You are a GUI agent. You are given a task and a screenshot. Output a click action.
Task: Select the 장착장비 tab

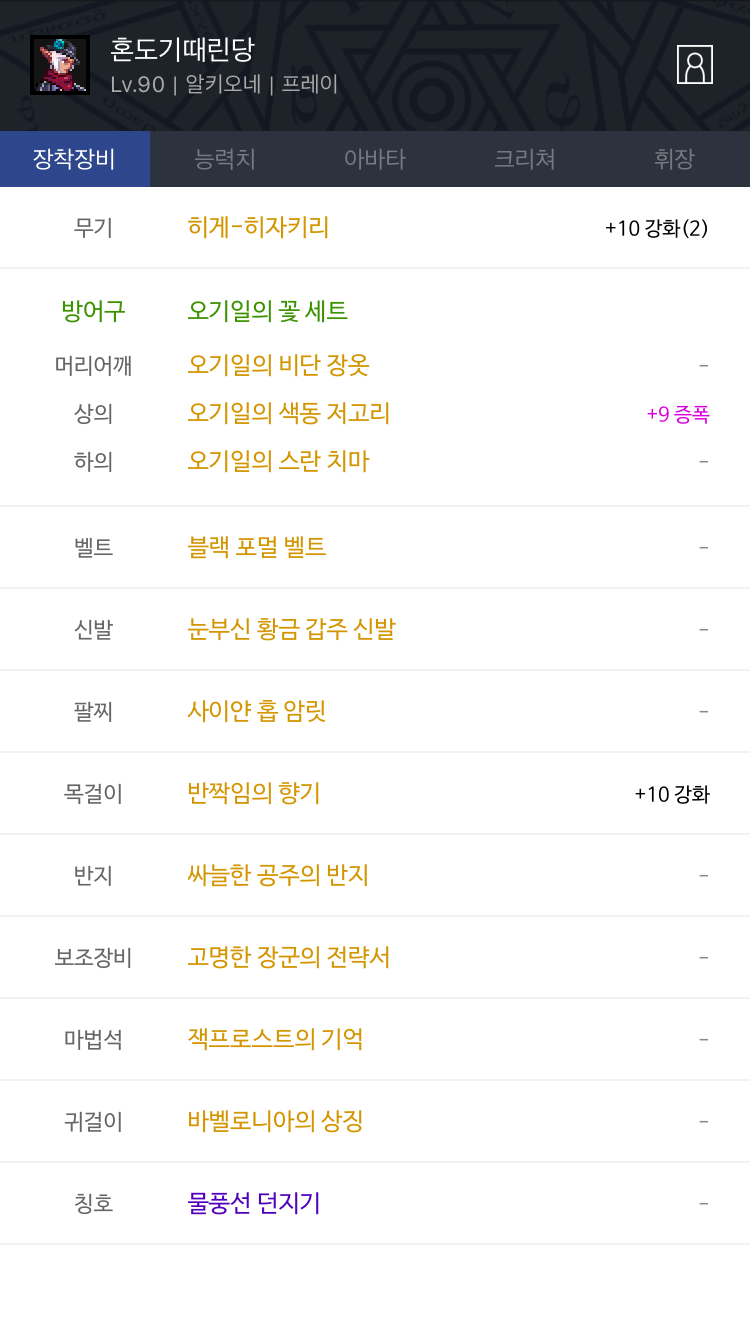click(75, 159)
